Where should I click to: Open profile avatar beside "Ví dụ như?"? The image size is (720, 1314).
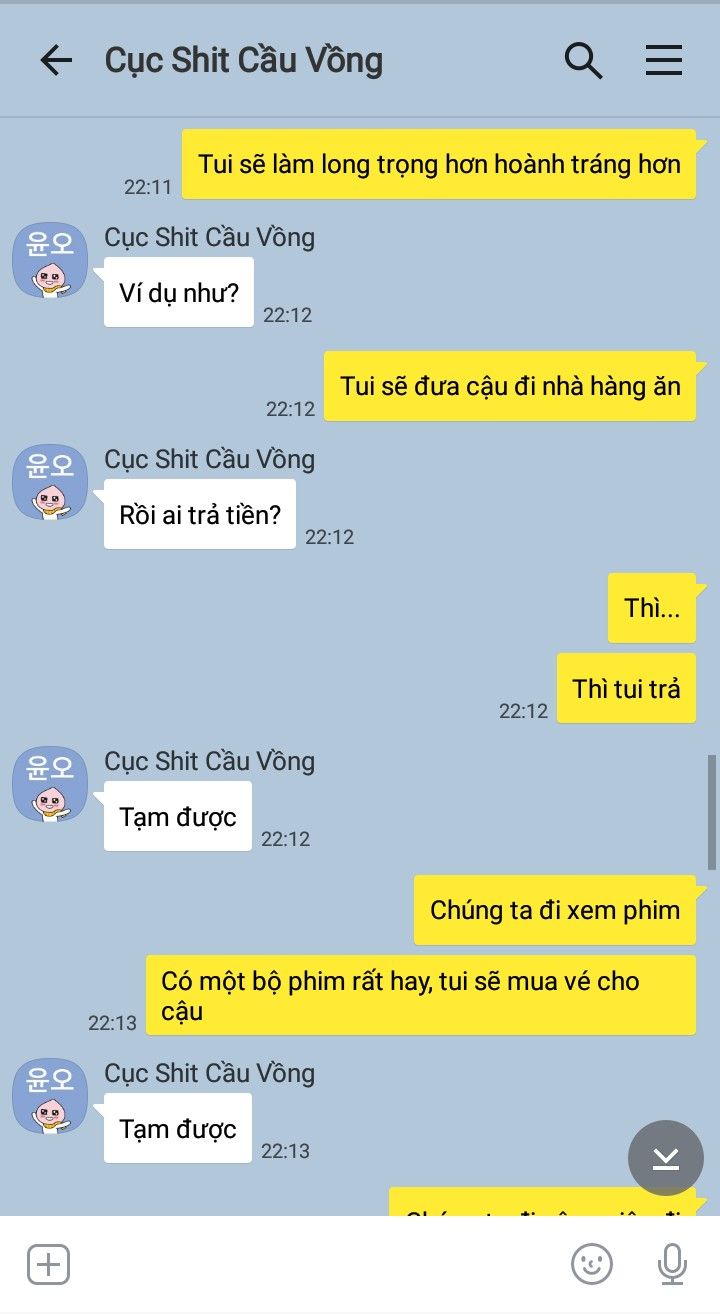click(50, 260)
